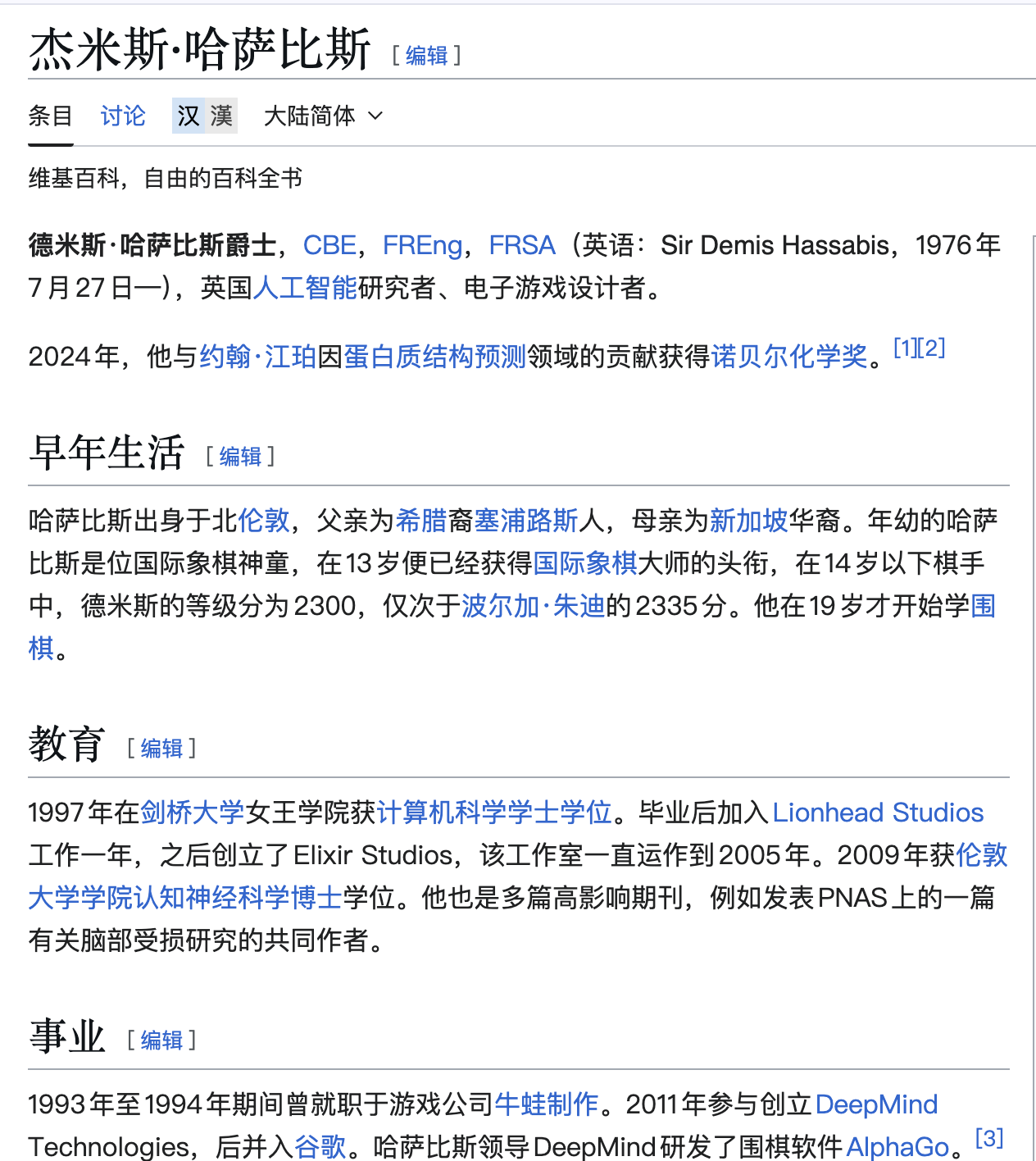Viewport: 1036px width, 1161px height.
Task: Go to the 诺贝尔化学奖 article
Action: pyautogui.click(x=789, y=357)
